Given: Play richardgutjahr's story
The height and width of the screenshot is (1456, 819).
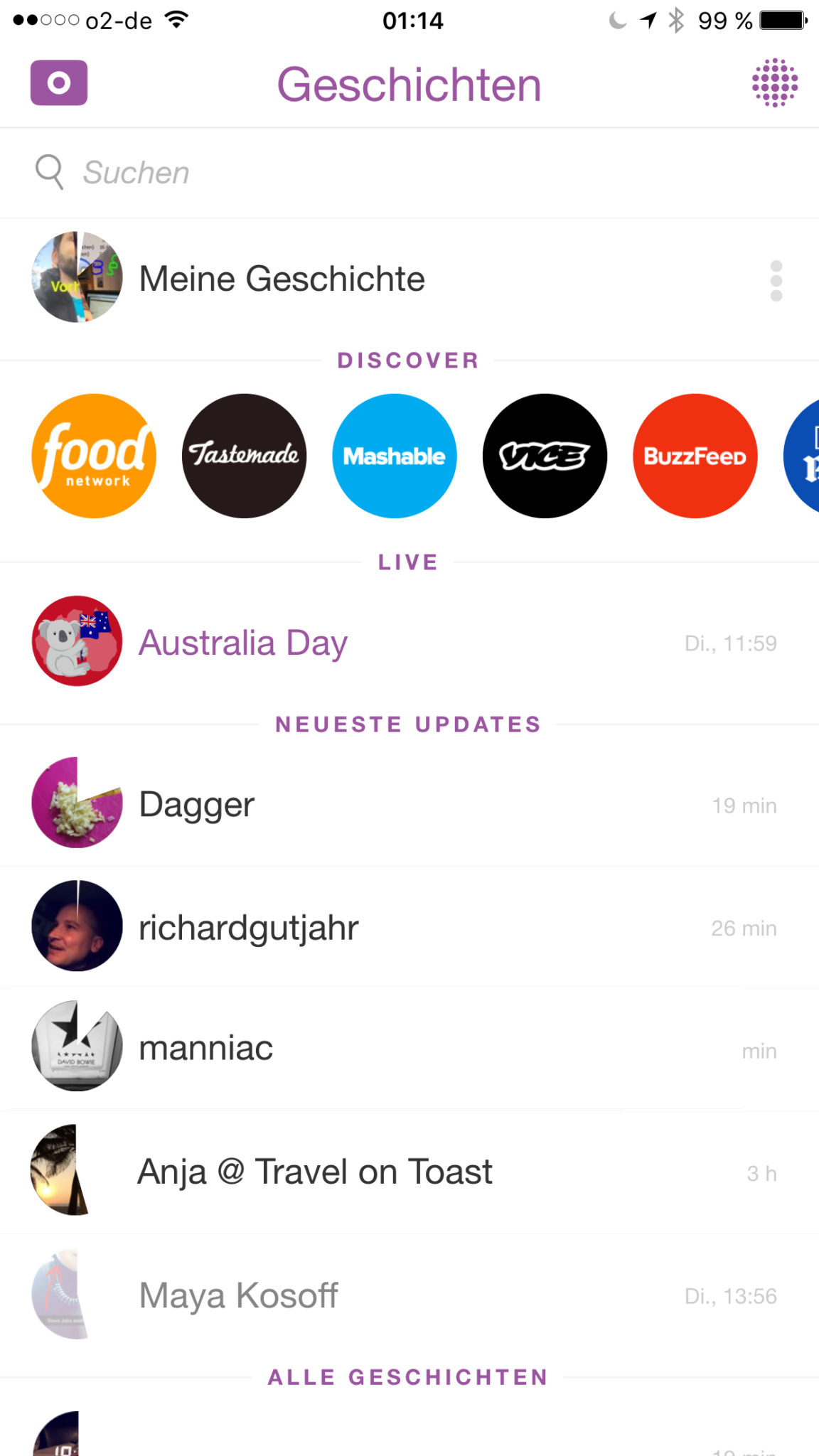Looking at the screenshot, I should click(248, 927).
